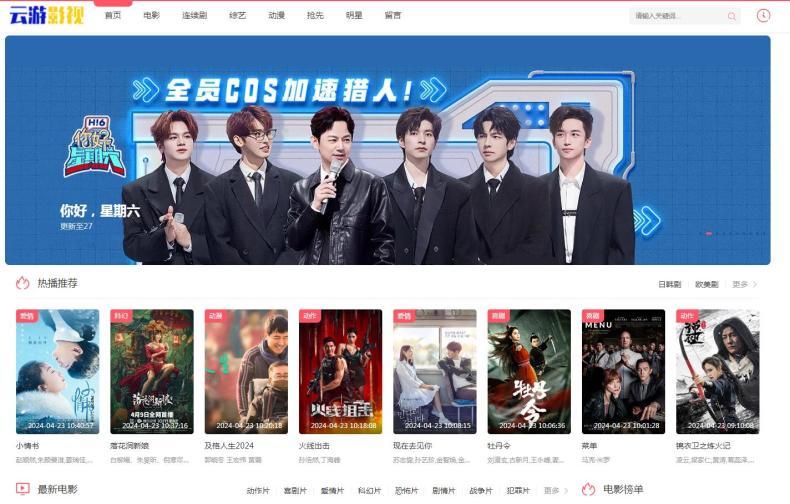Go to the 首页 home tab
Viewport: 790px width, 504px height.
(x=113, y=16)
